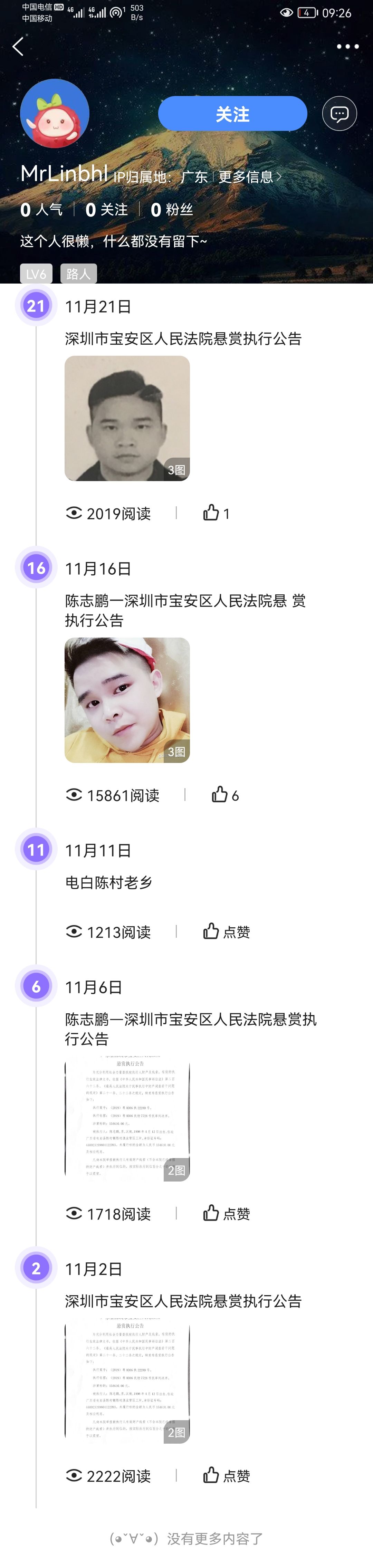Tap 点赞 on the 11月2日 post
This screenshot has width=373, height=1568.
(x=226, y=1475)
